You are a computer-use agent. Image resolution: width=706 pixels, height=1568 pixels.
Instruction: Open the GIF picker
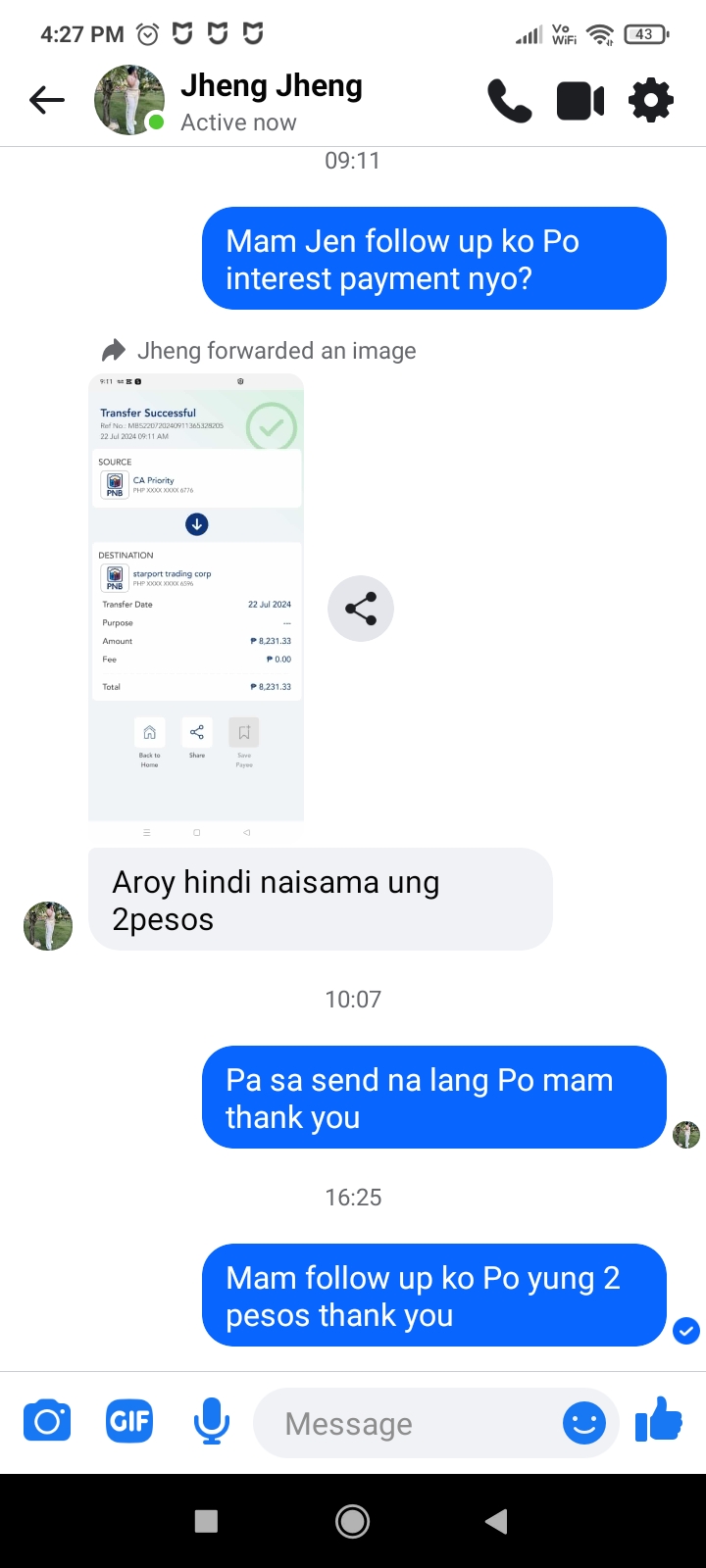coord(129,1422)
